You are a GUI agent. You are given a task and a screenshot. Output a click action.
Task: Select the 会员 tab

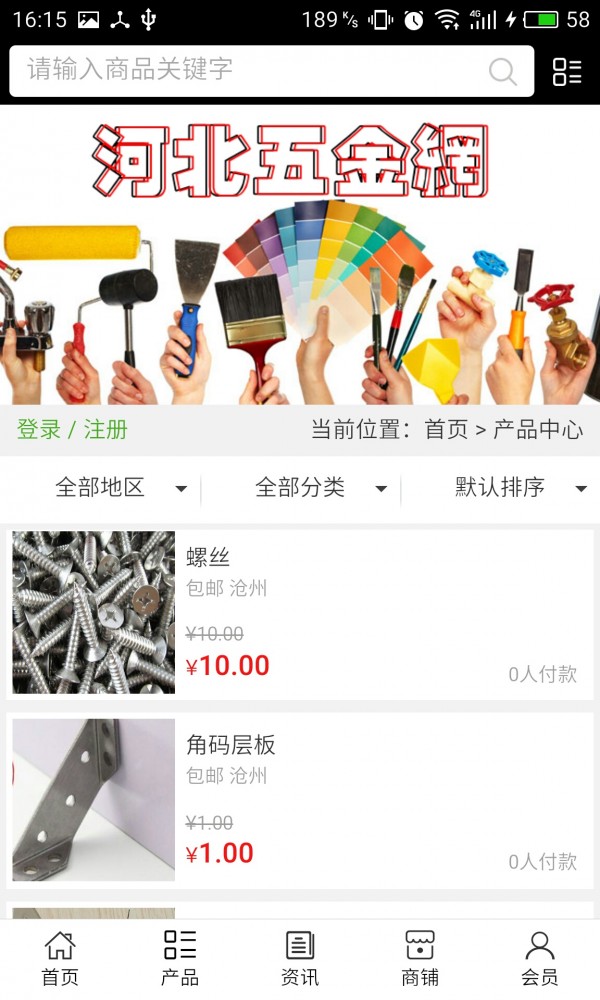[x=540, y=959]
